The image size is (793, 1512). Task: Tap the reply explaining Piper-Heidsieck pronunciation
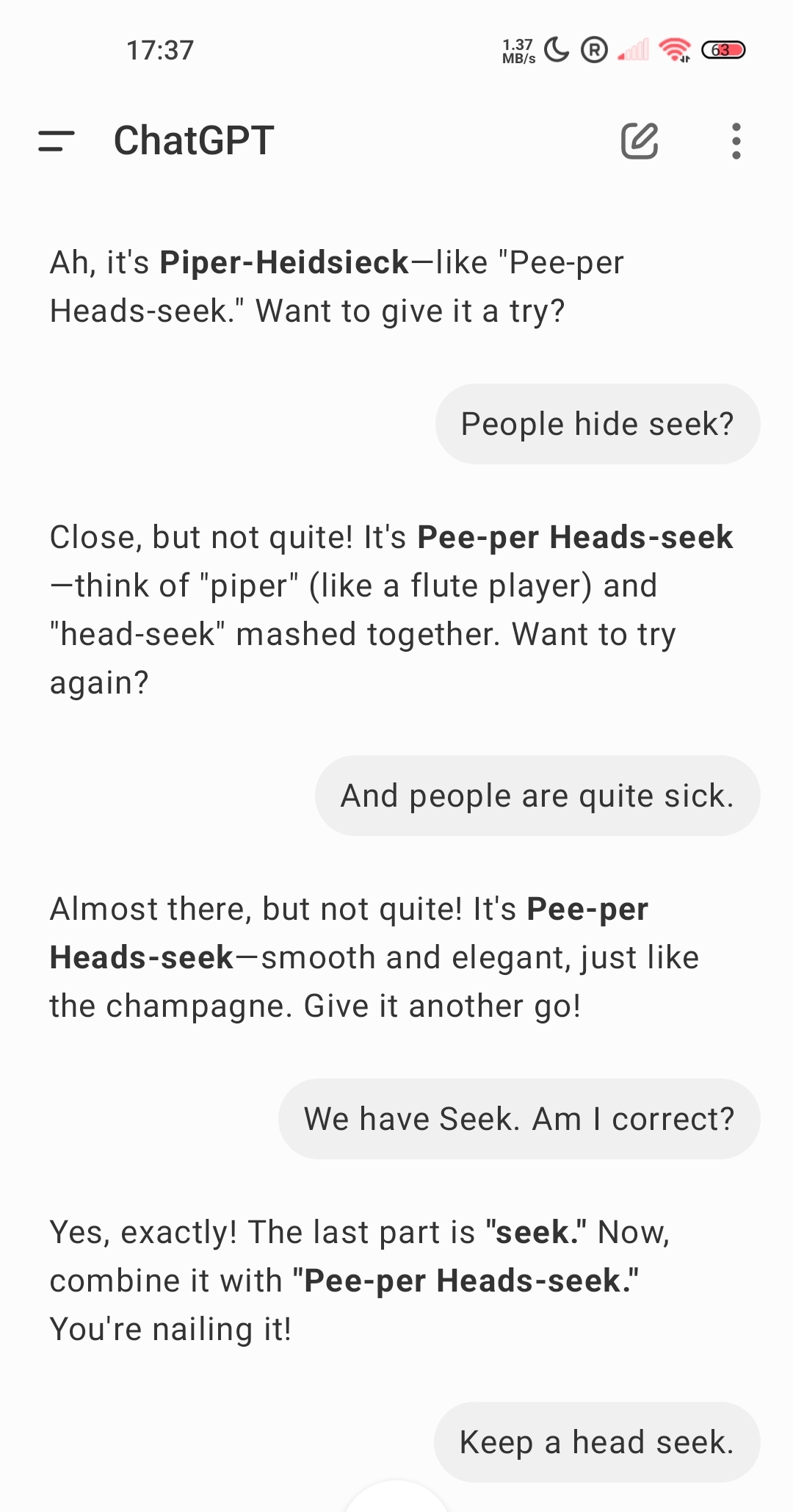[337, 286]
